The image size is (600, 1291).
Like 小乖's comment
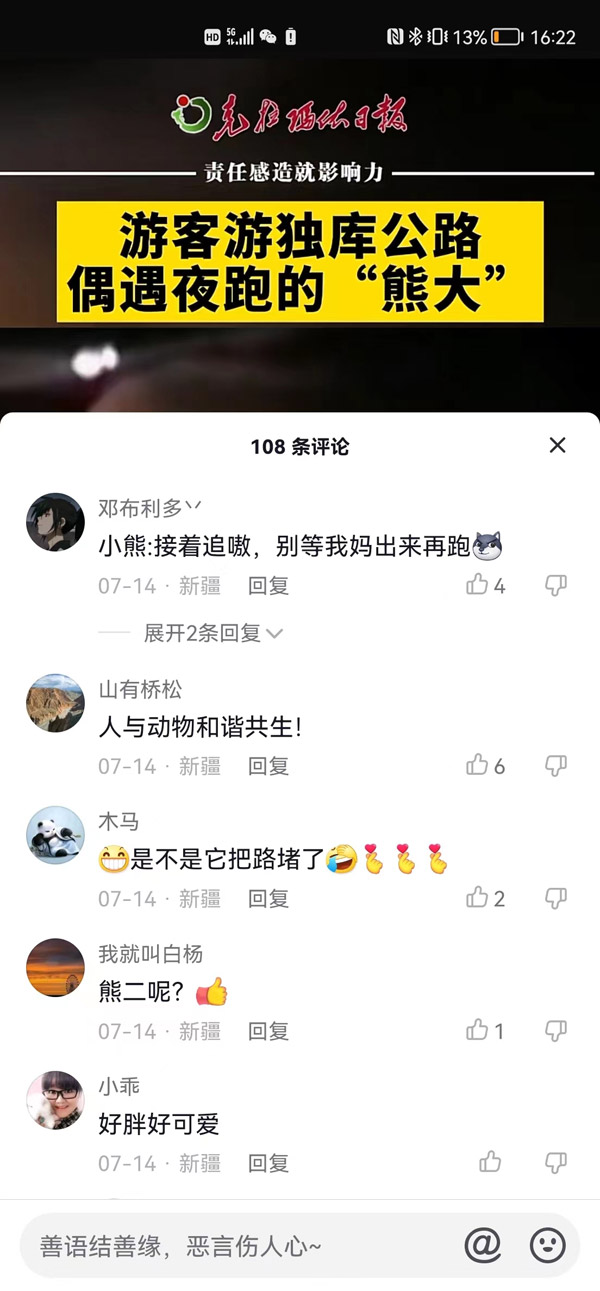point(490,1162)
